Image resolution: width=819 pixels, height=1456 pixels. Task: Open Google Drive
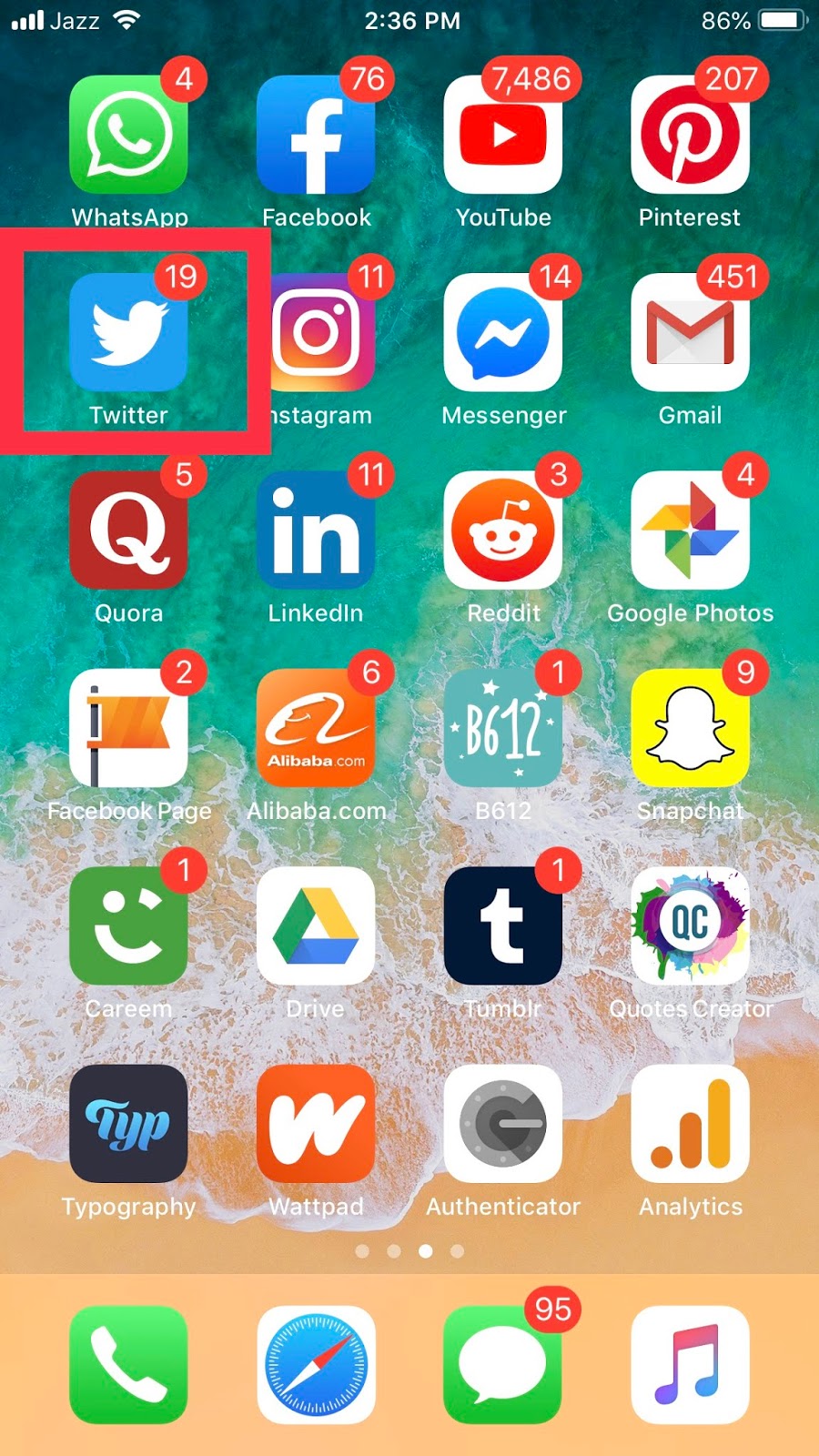click(x=316, y=925)
